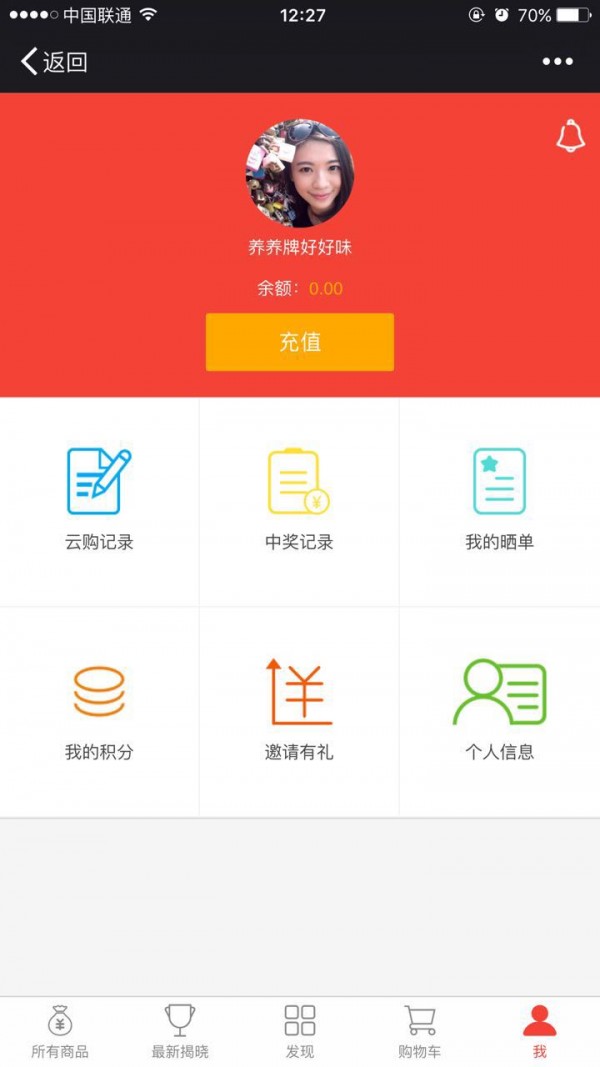Open 邀请有礼 invite rewards
This screenshot has height=1067, width=600.
click(299, 710)
